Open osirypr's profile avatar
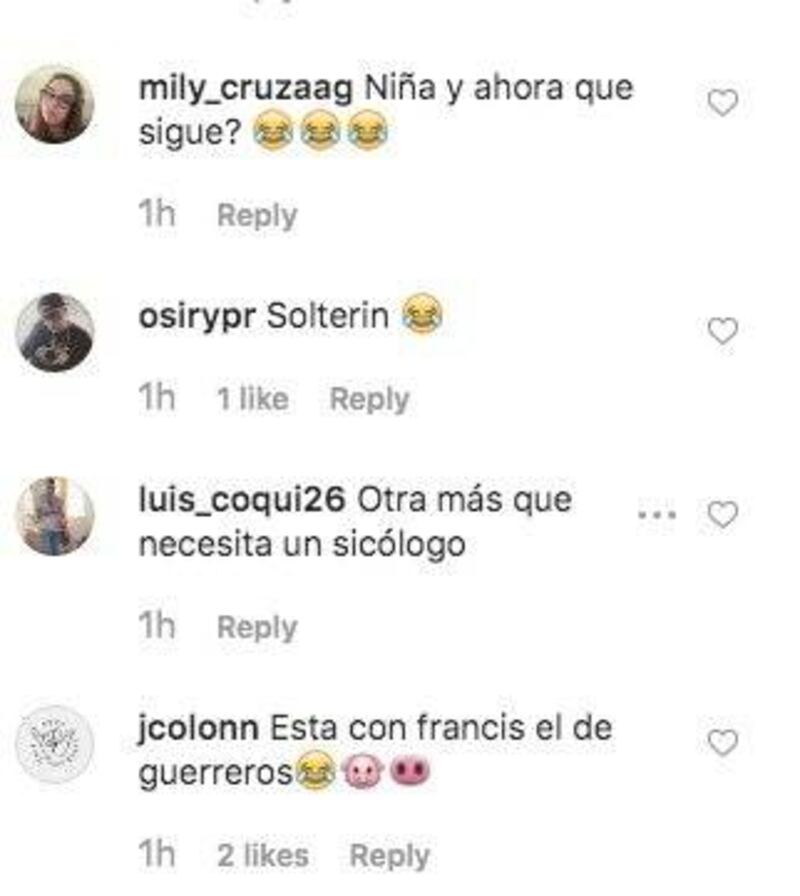This screenshot has height=896, width=800. [55, 332]
